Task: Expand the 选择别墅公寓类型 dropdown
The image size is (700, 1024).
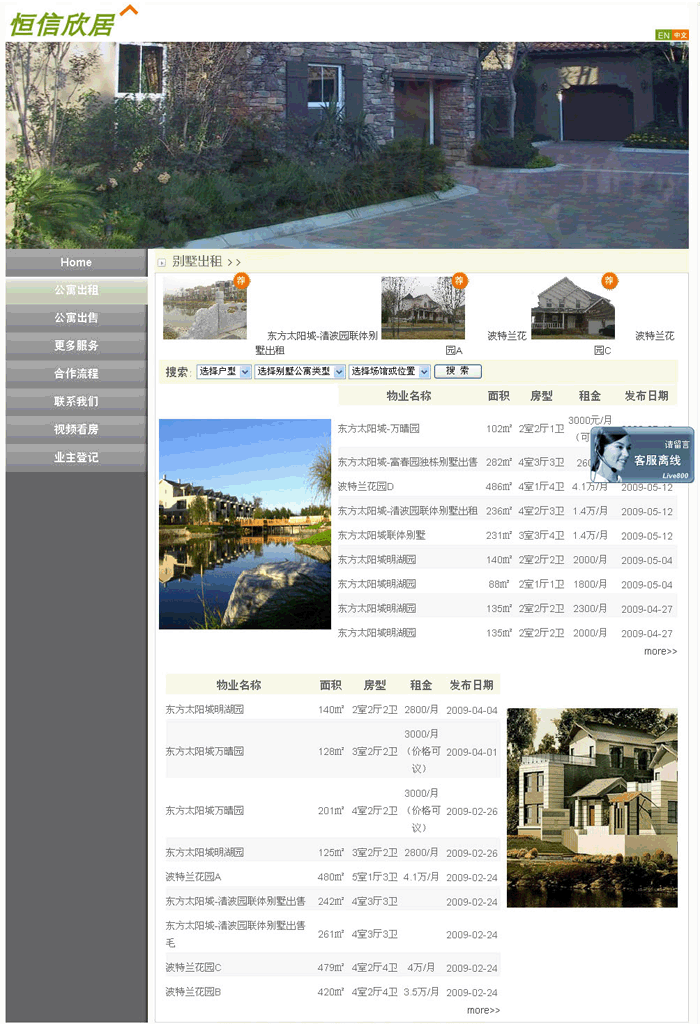Action: (299, 372)
